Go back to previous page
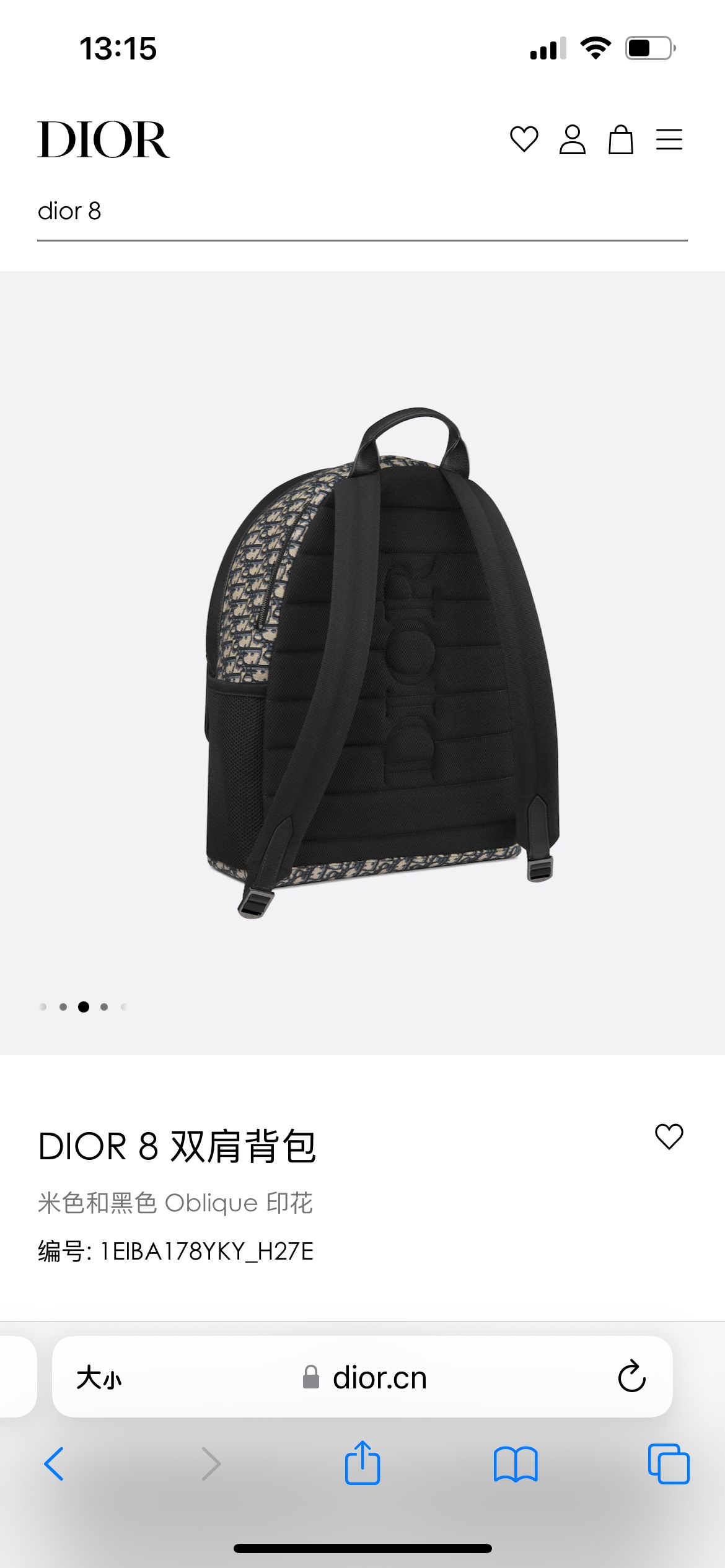This screenshot has width=725, height=1568. (x=55, y=1464)
